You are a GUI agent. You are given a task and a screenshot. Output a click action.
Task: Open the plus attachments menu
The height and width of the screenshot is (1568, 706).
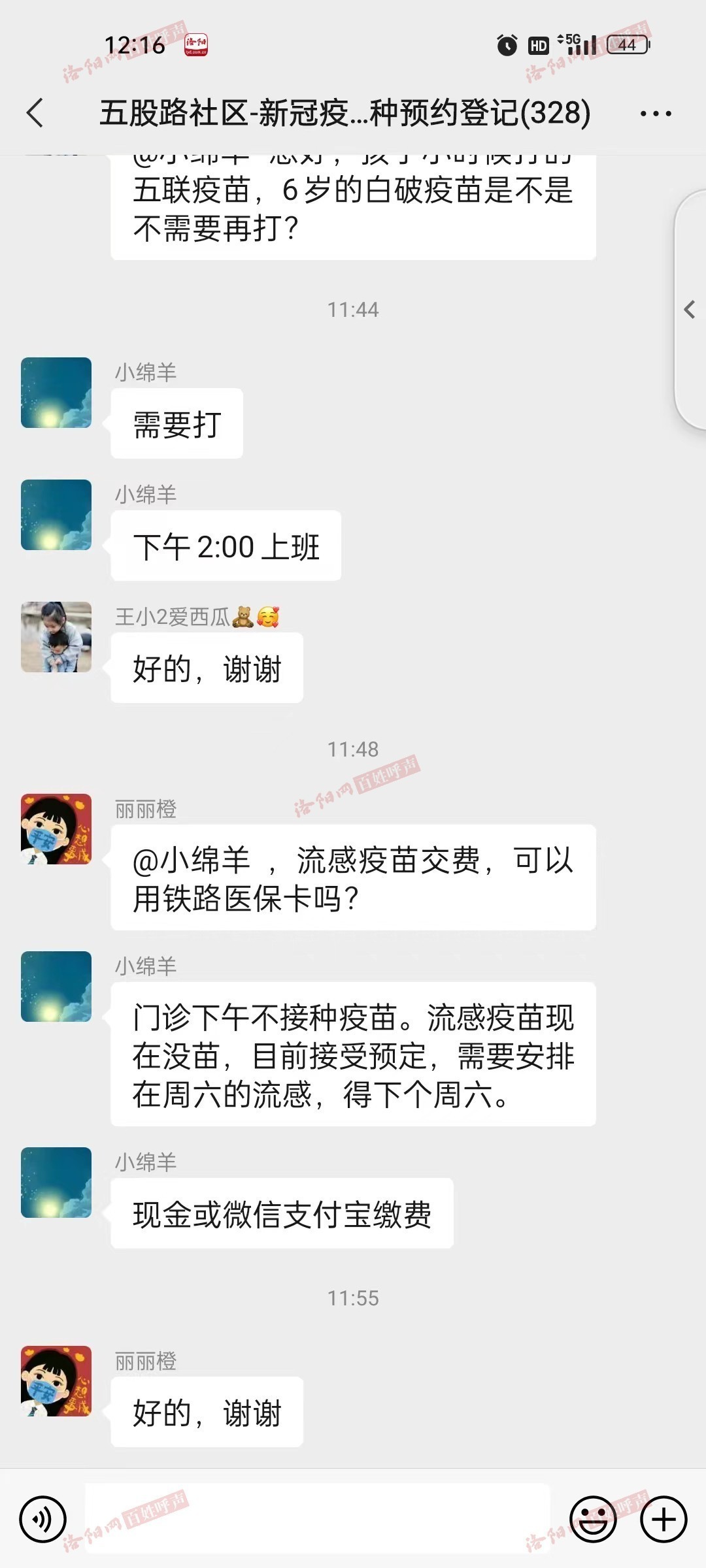664,1519
